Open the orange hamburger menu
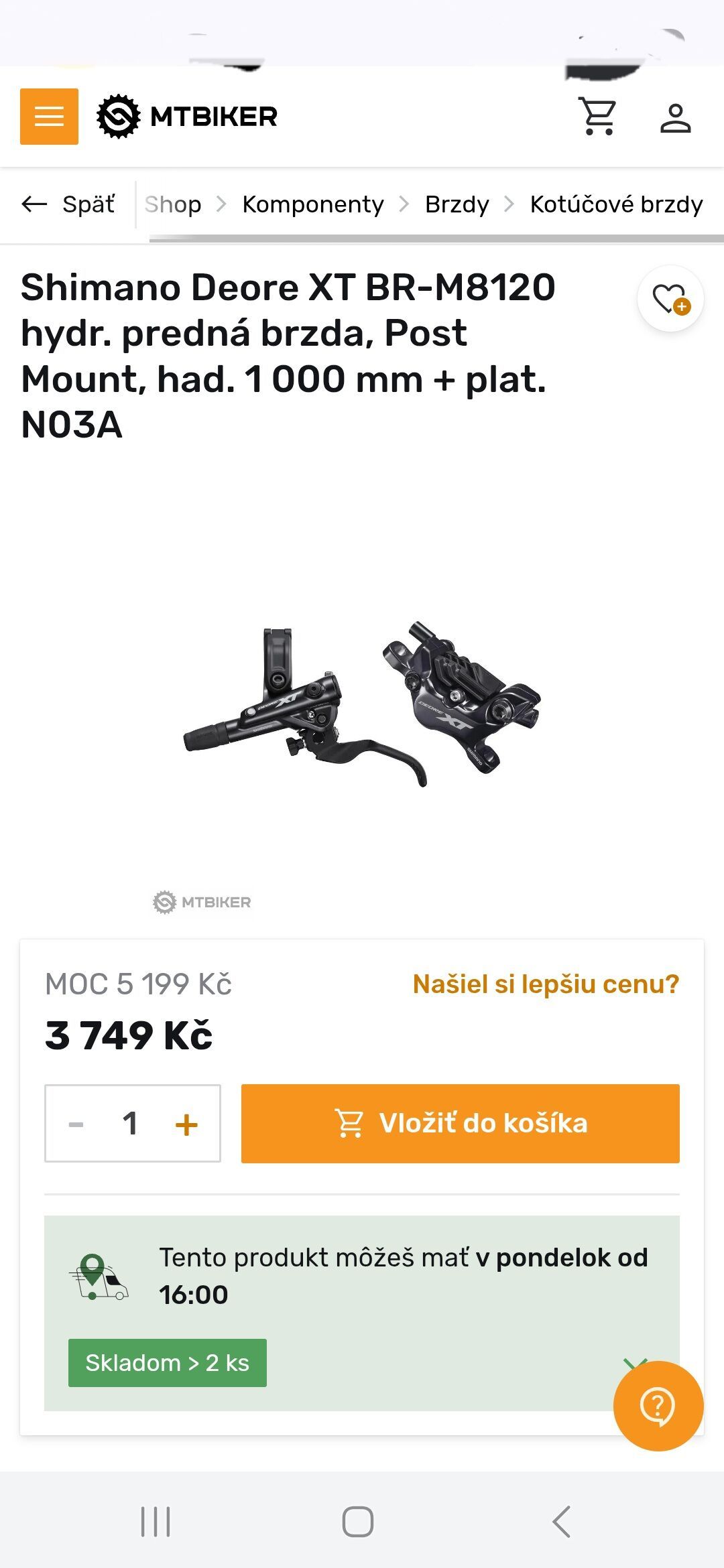724x1568 pixels. (49, 117)
